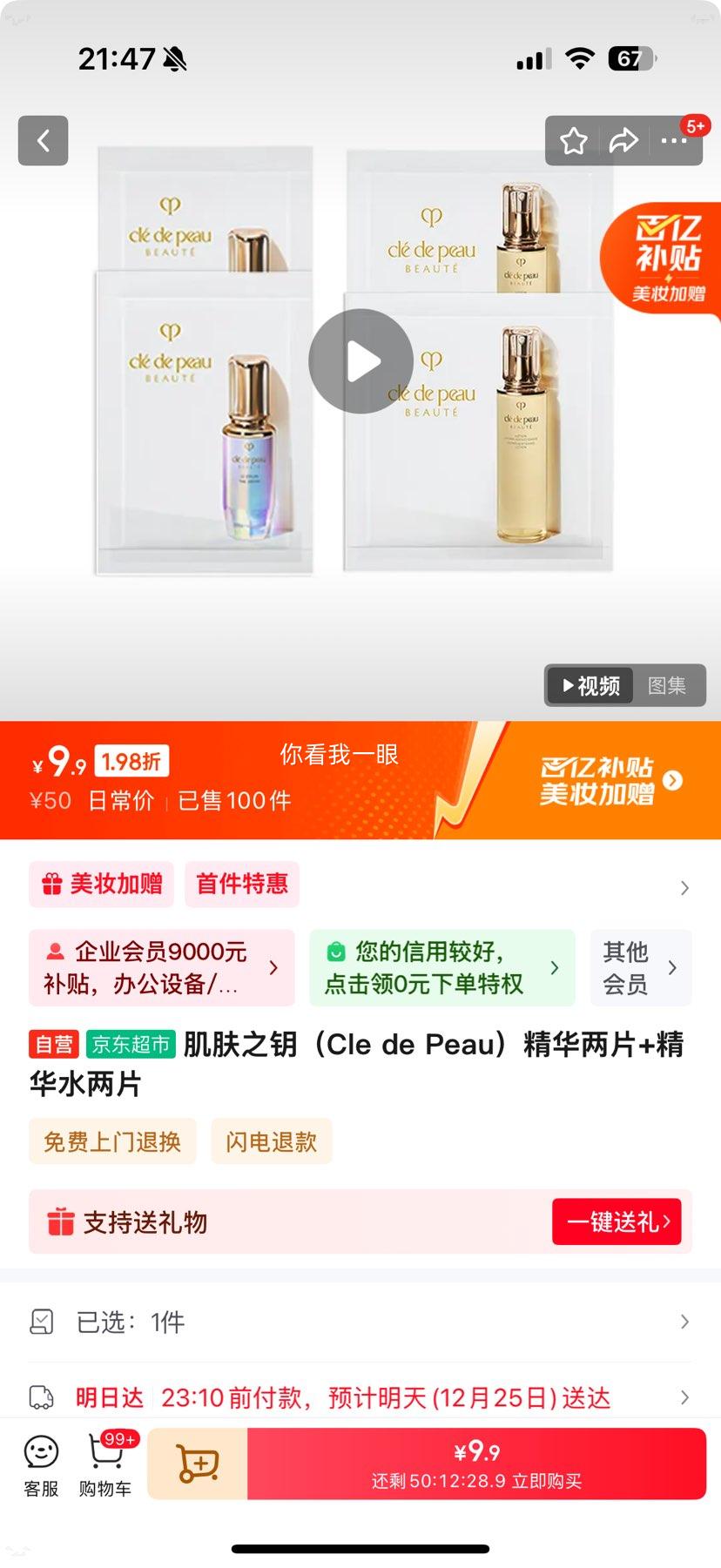721x1568 pixels.
Task: Tap the 免费上门退换 service tag
Action: pyautogui.click(x=112, y=1141)
